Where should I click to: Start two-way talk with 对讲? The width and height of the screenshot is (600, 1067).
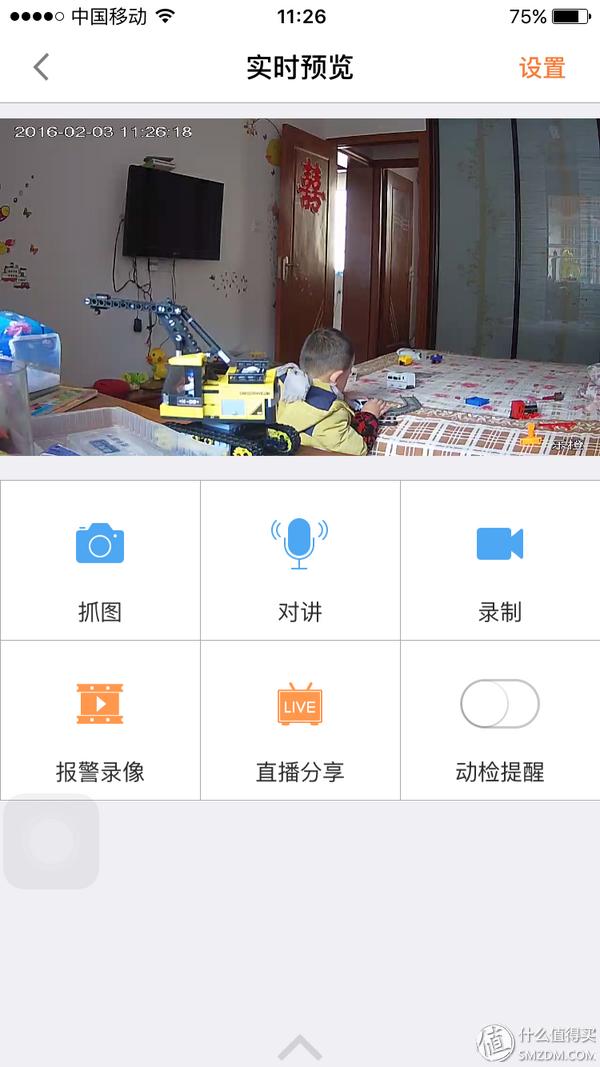(300, 560)
